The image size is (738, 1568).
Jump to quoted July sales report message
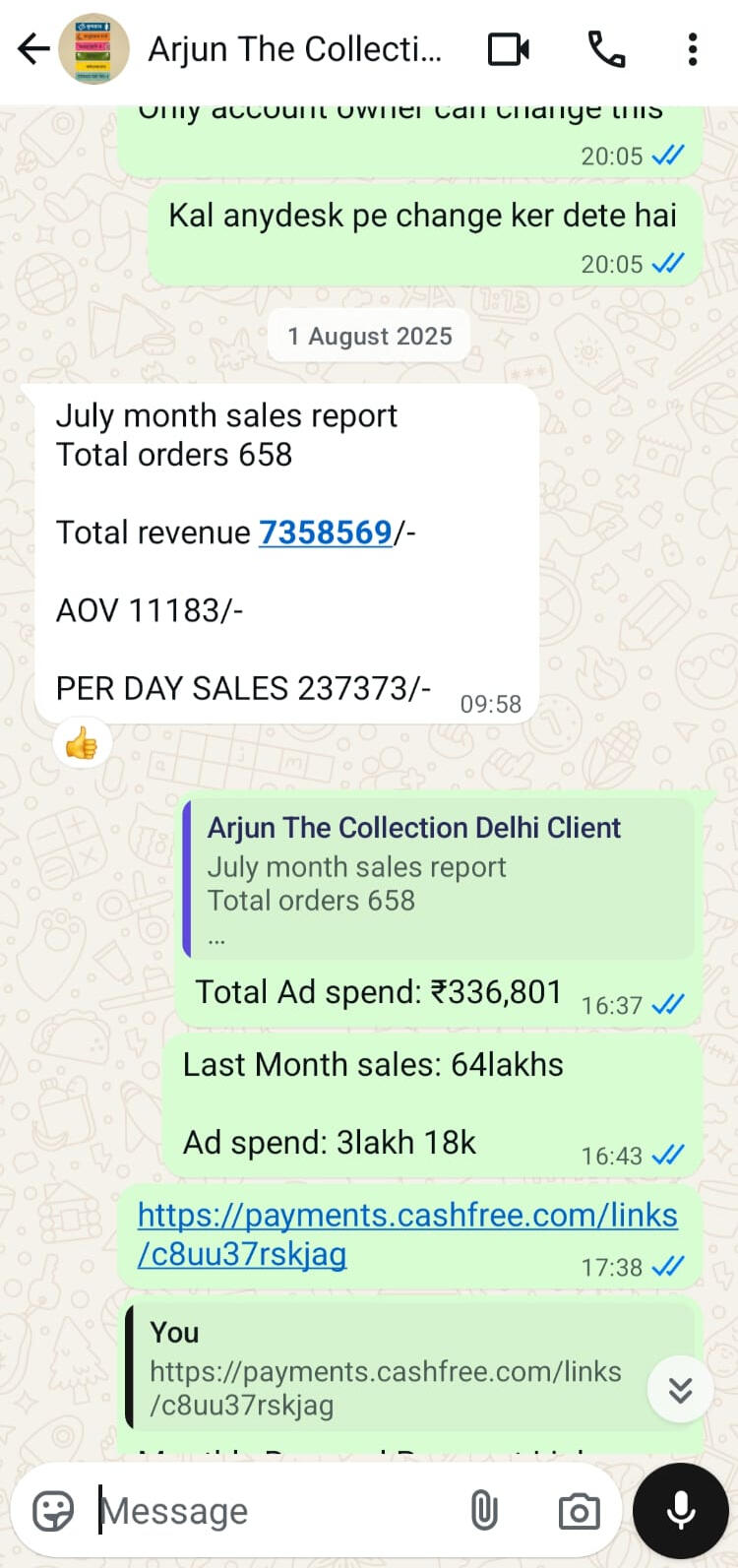(439, 879)
